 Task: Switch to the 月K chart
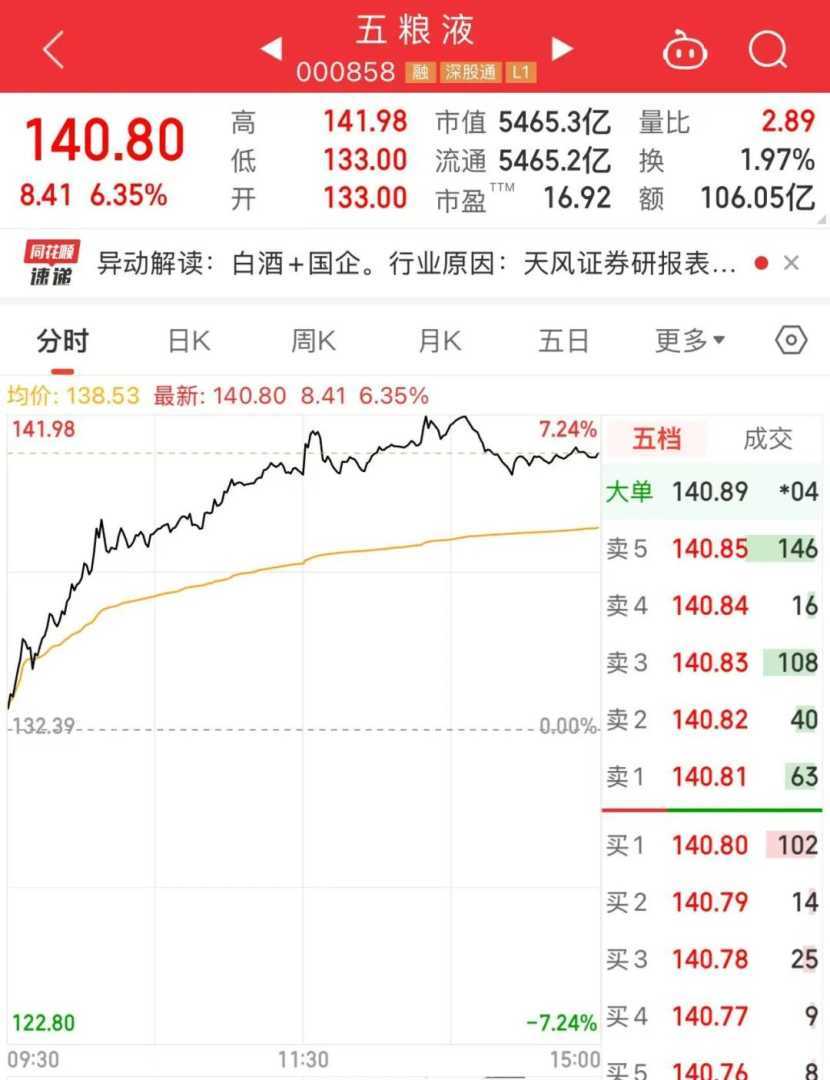tap(439, 341)
